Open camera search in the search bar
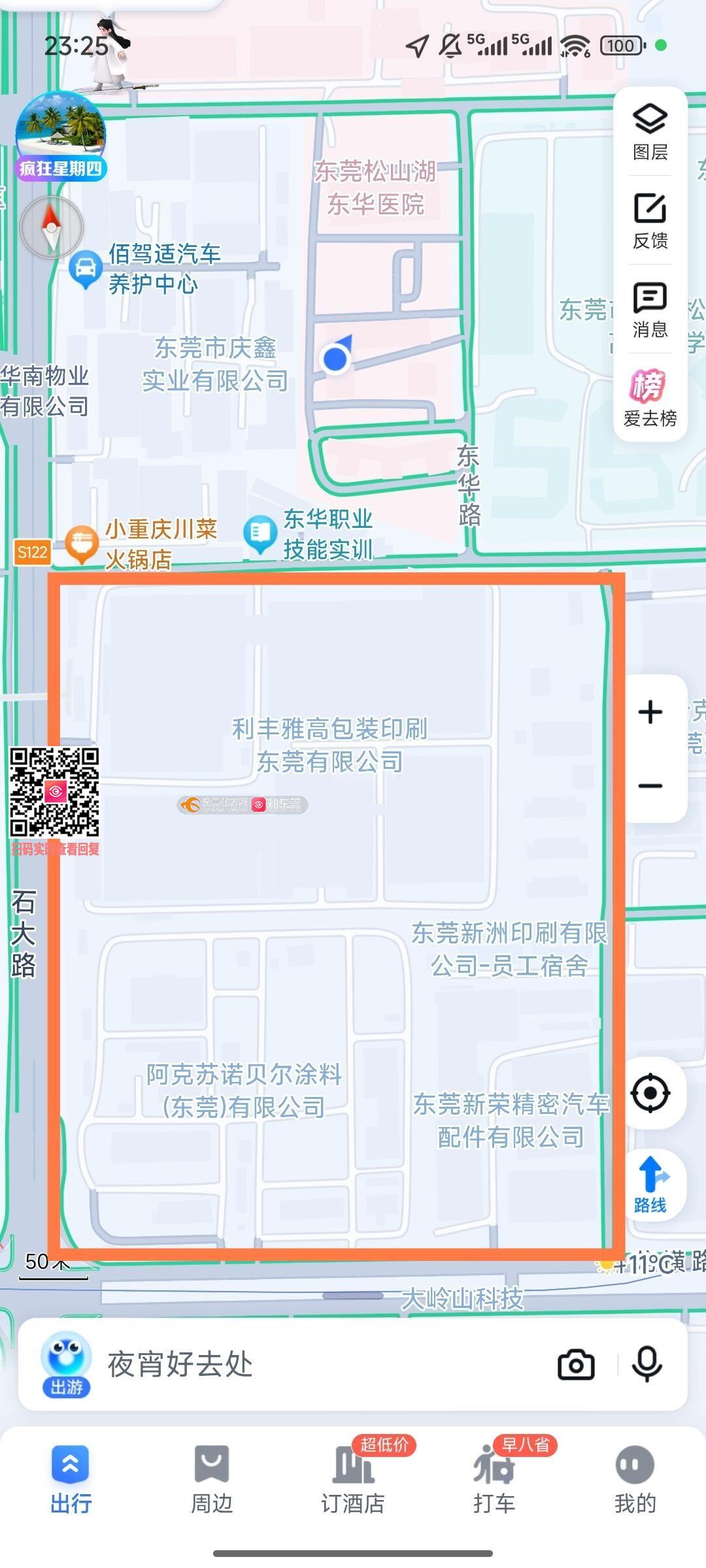Viewport: 706px width, 1568px height. coord(576,1364)
